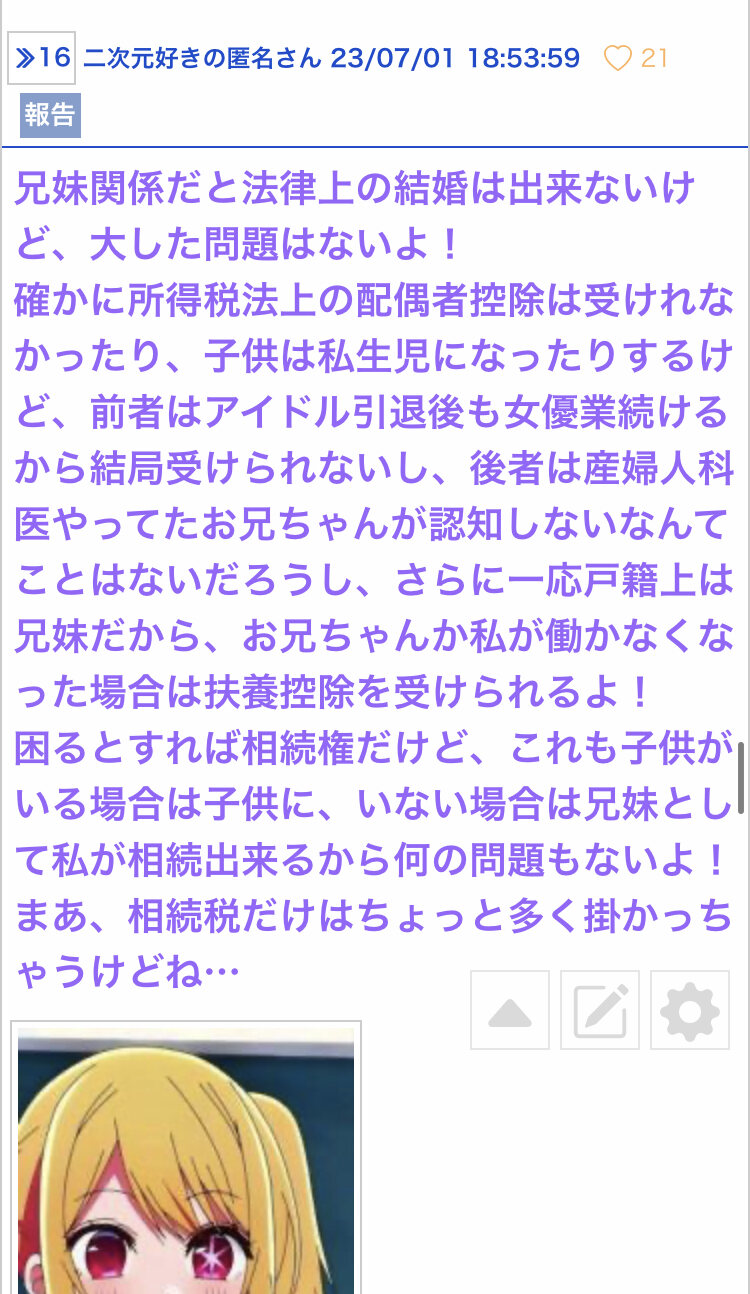
Task: Report this post via 報告 button
Action: tap(50, 115)
